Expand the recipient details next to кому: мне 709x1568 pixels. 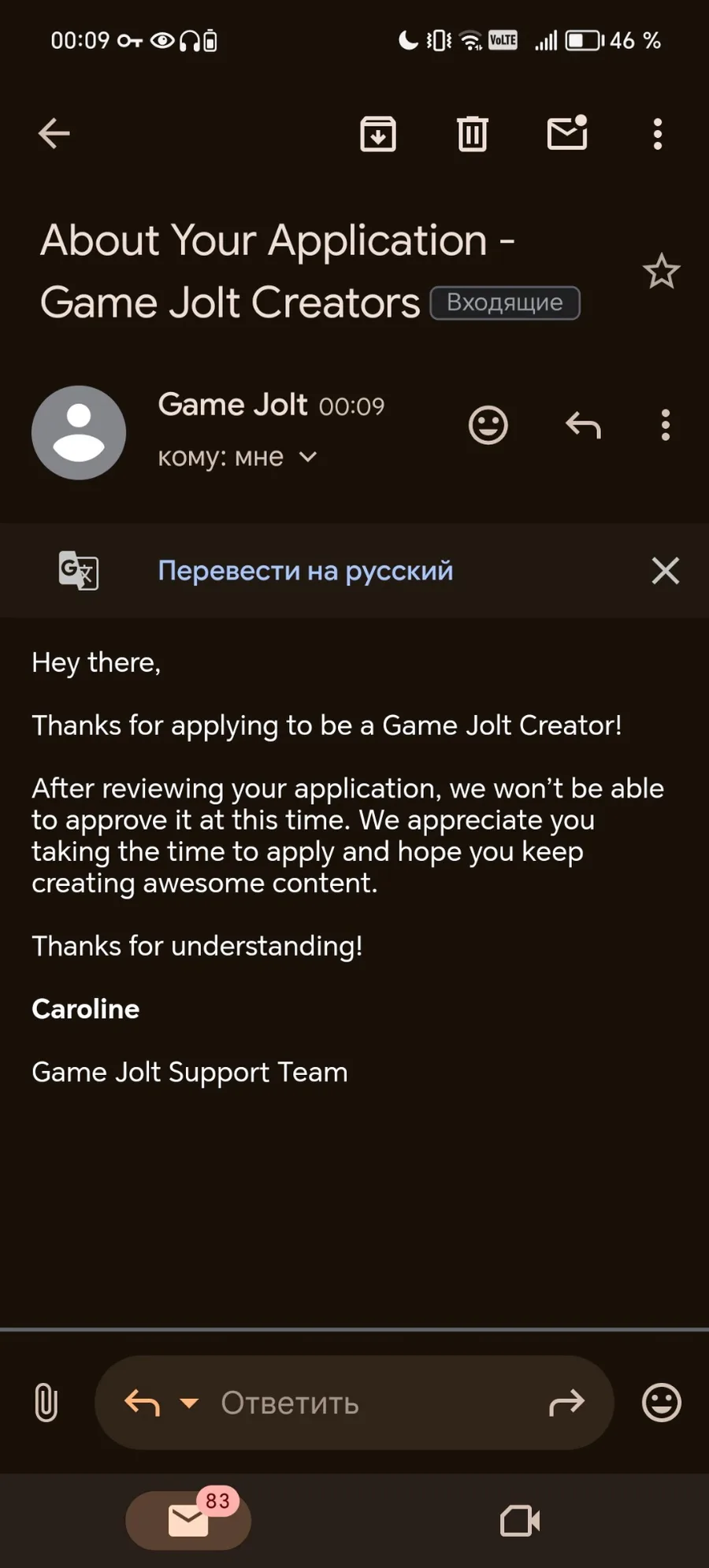click(x=308, y=457)
